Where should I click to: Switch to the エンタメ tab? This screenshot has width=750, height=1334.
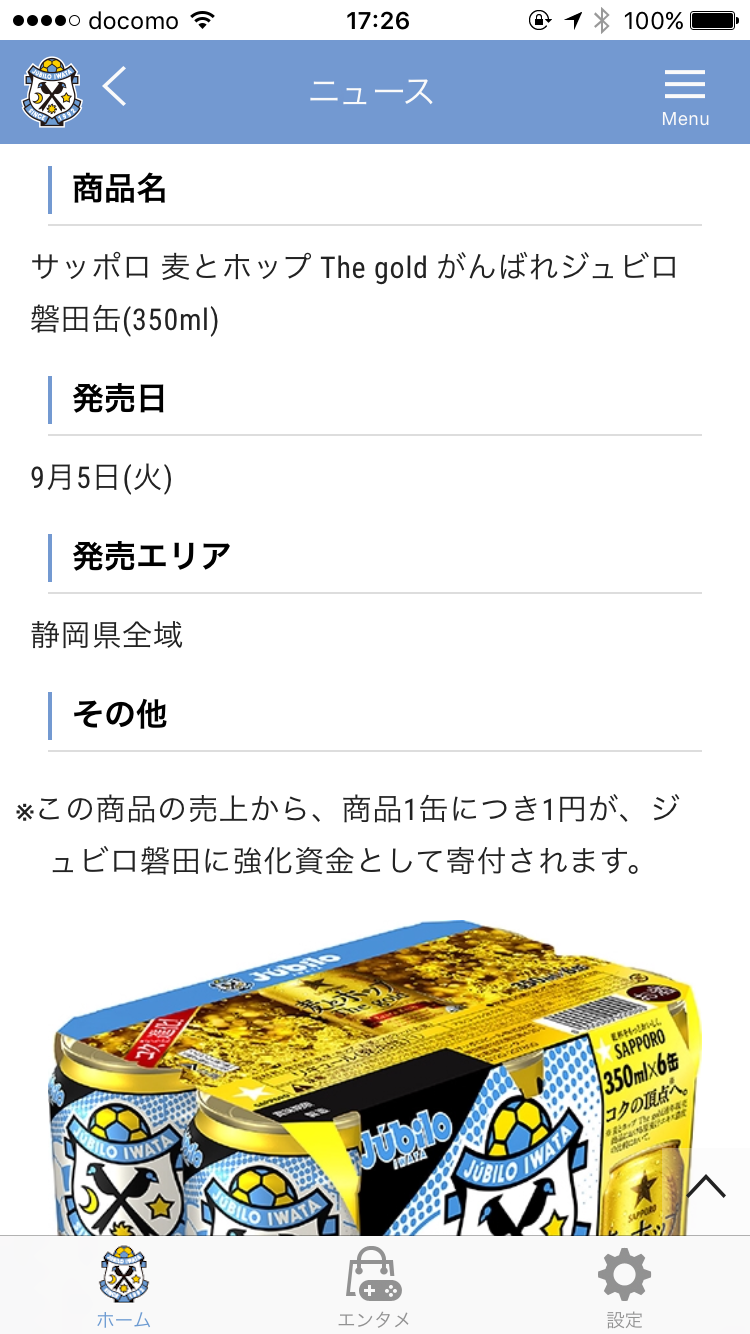pos(374,1286)
